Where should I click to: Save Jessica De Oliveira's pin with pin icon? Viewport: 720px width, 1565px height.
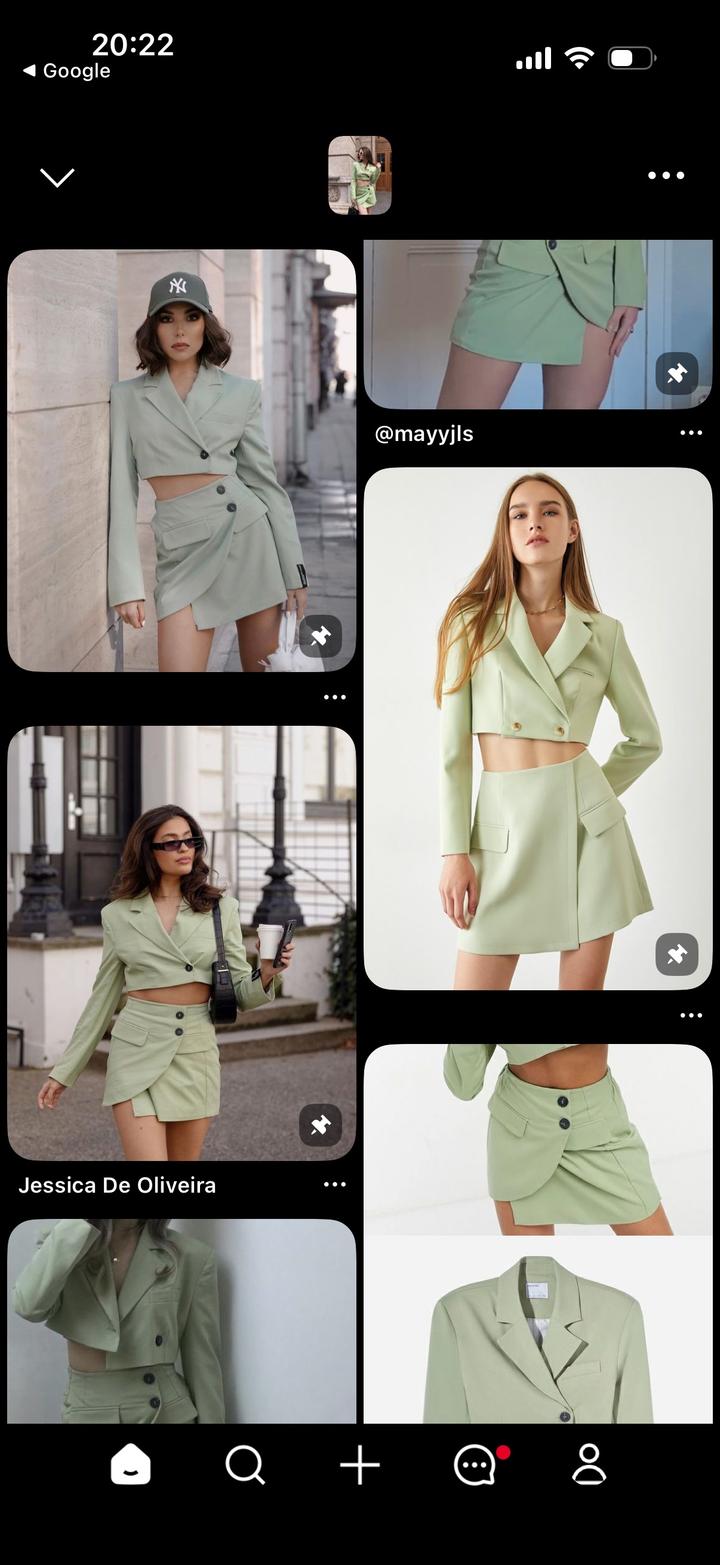click(x=320, y=1125)
